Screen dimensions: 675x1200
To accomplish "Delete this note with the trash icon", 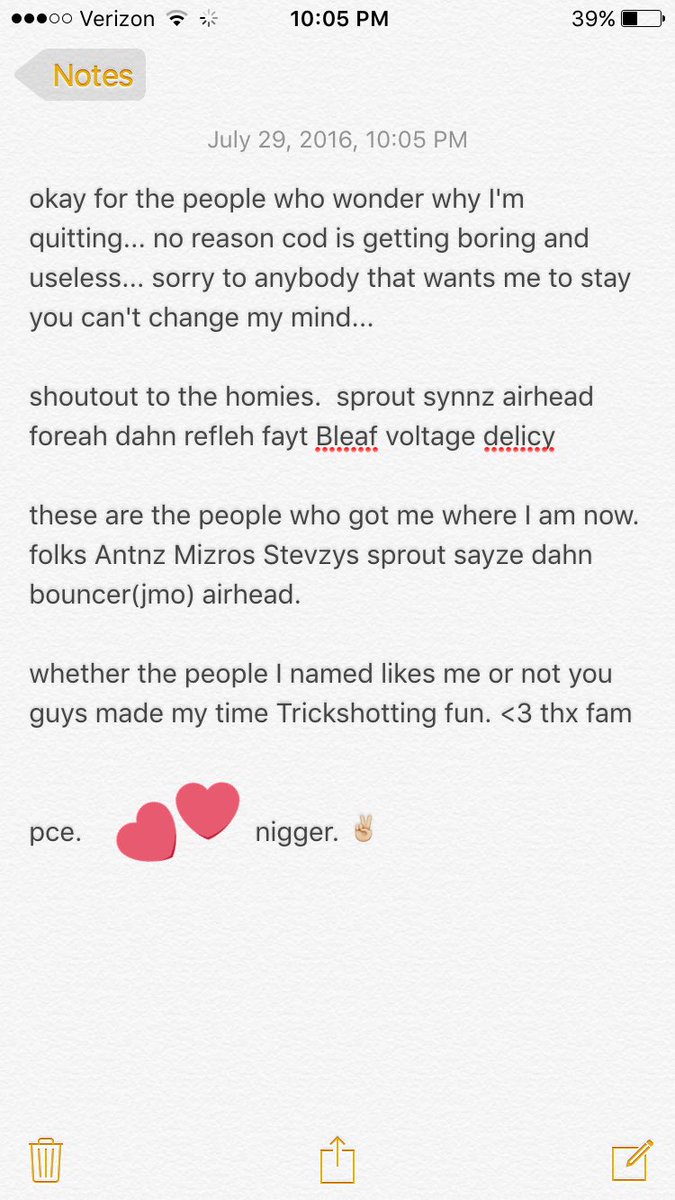I will [x=45, y=1161].
